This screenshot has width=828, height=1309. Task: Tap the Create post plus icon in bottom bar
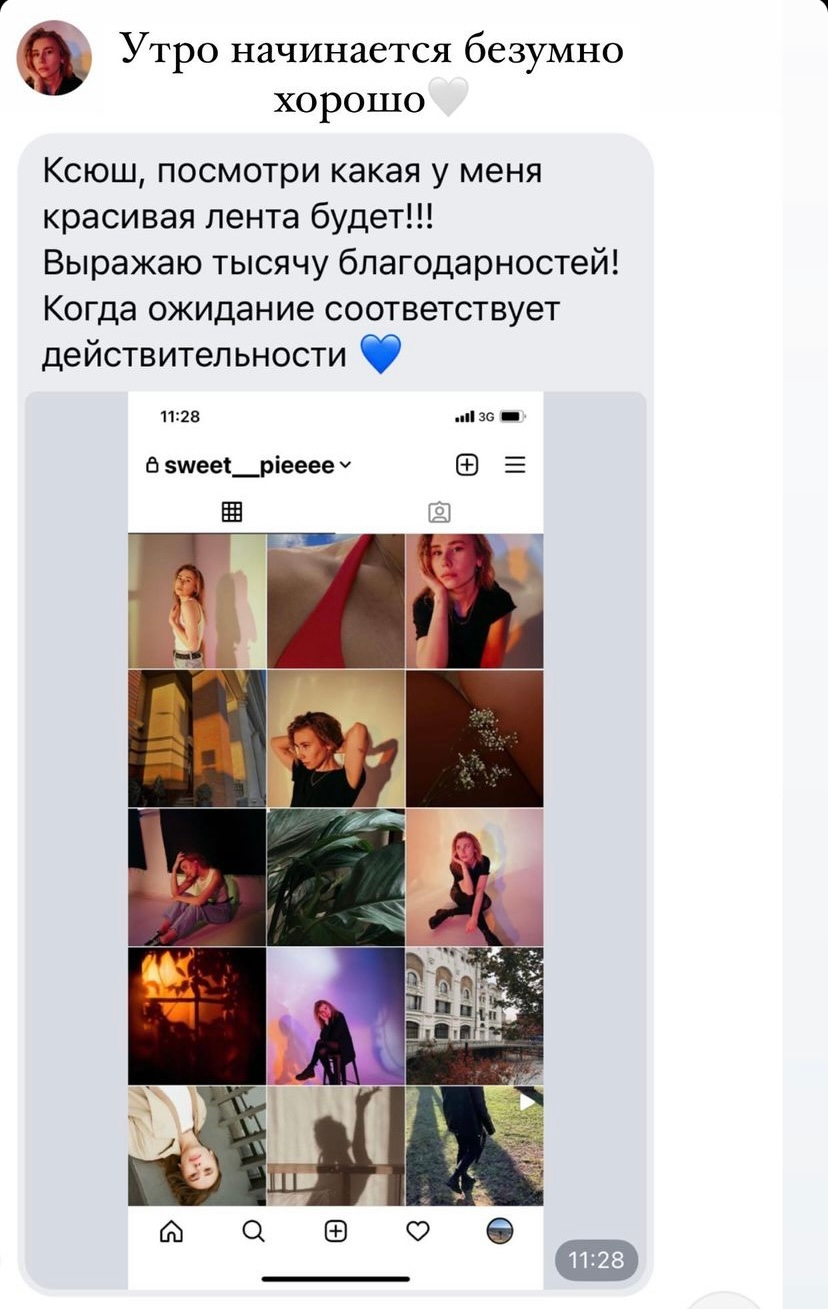point(334,1232)
